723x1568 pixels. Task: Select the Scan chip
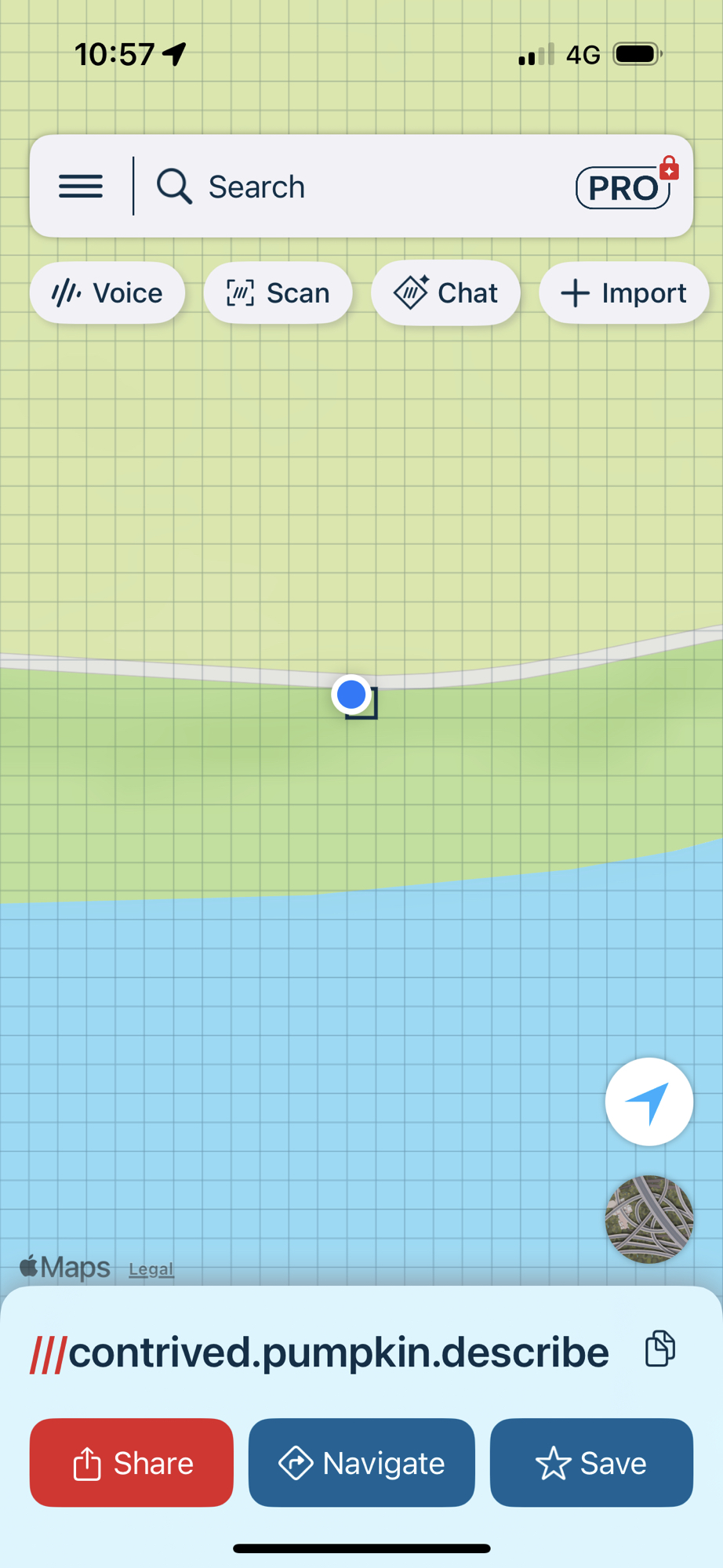278,293
